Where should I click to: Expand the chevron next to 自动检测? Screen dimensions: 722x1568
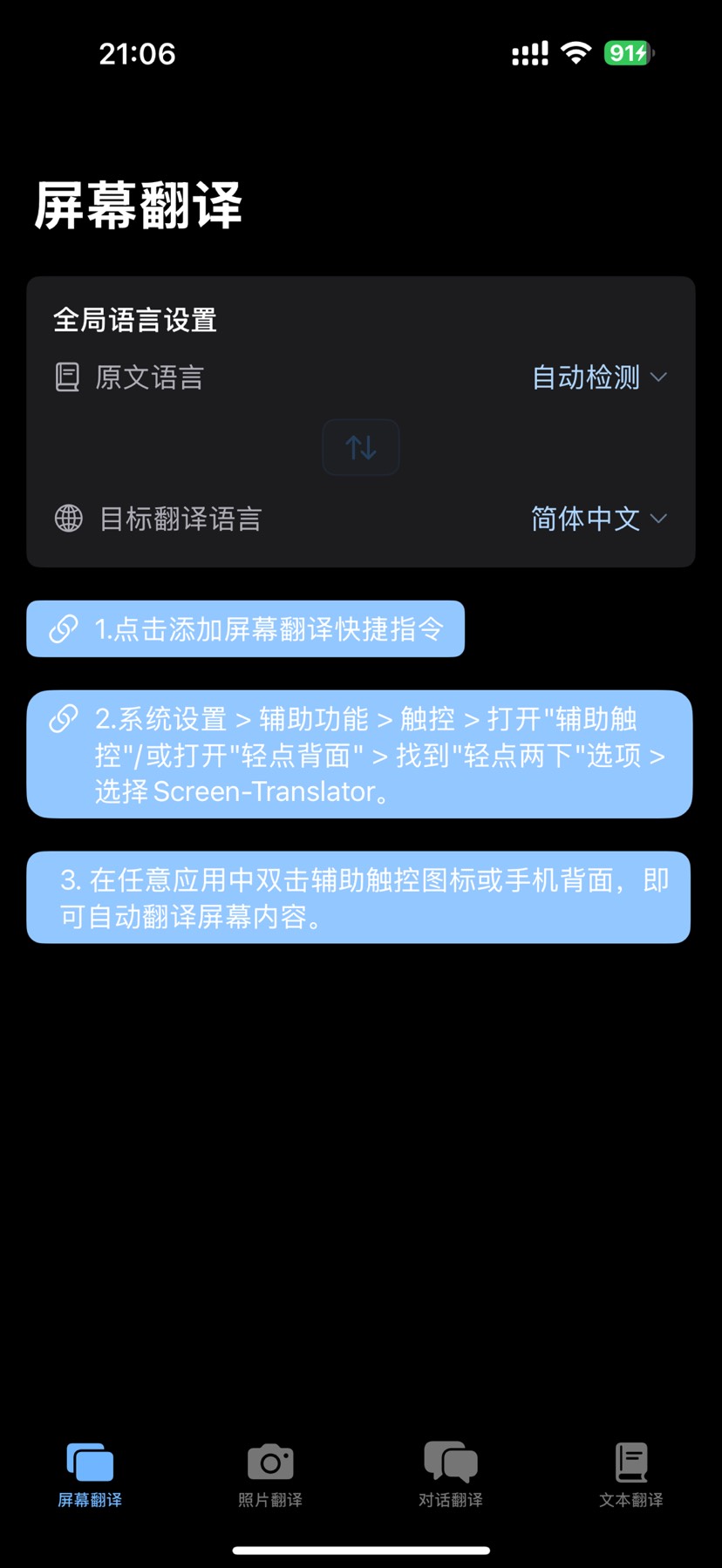coord(659,377)
